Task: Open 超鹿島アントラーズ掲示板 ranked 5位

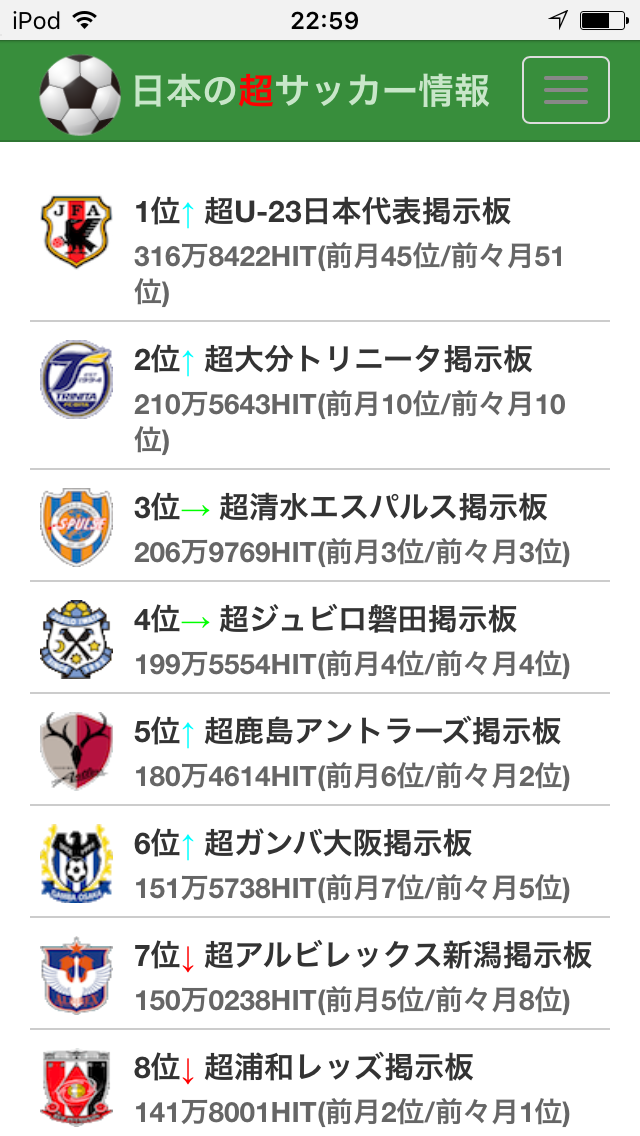Action: (383, 731)
